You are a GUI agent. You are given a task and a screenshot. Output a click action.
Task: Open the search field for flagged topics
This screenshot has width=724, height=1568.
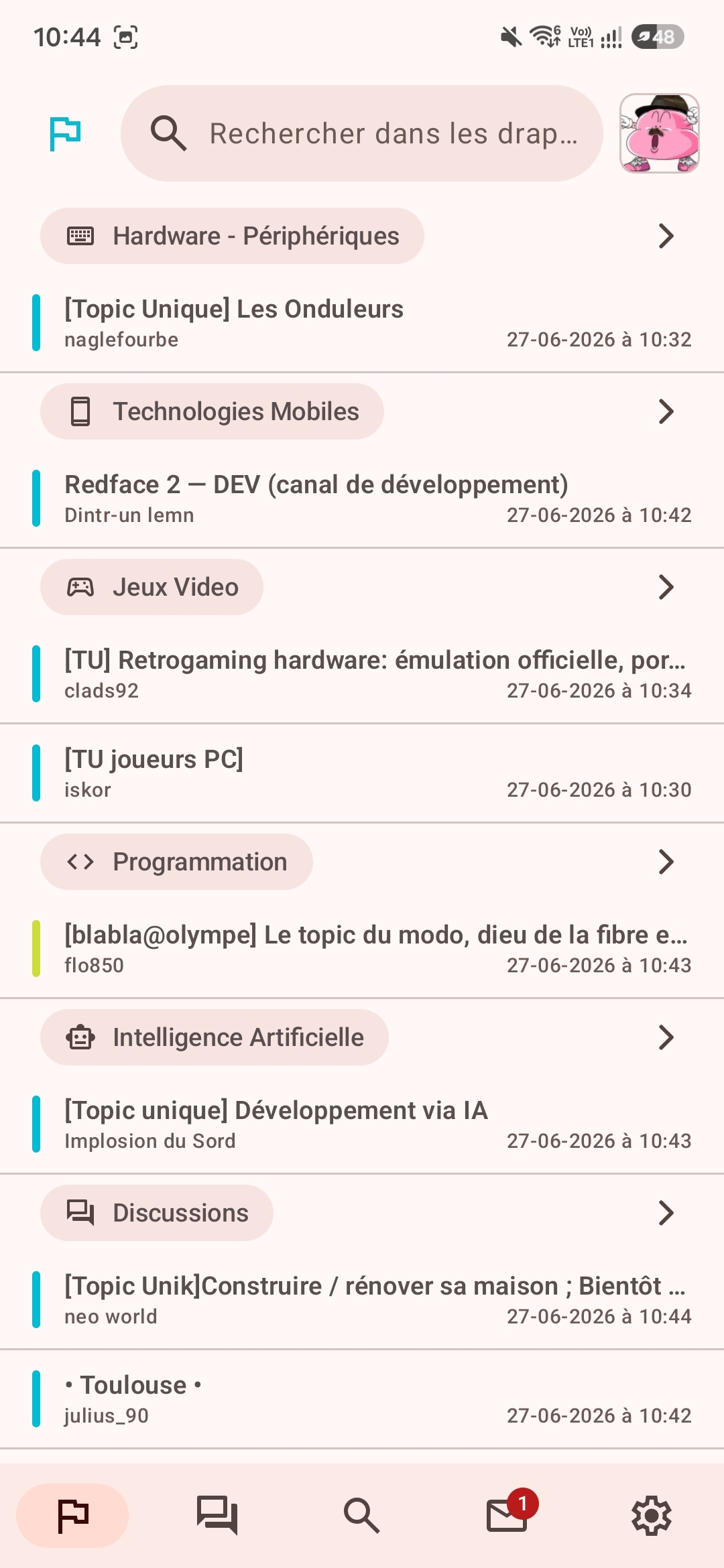361,133
